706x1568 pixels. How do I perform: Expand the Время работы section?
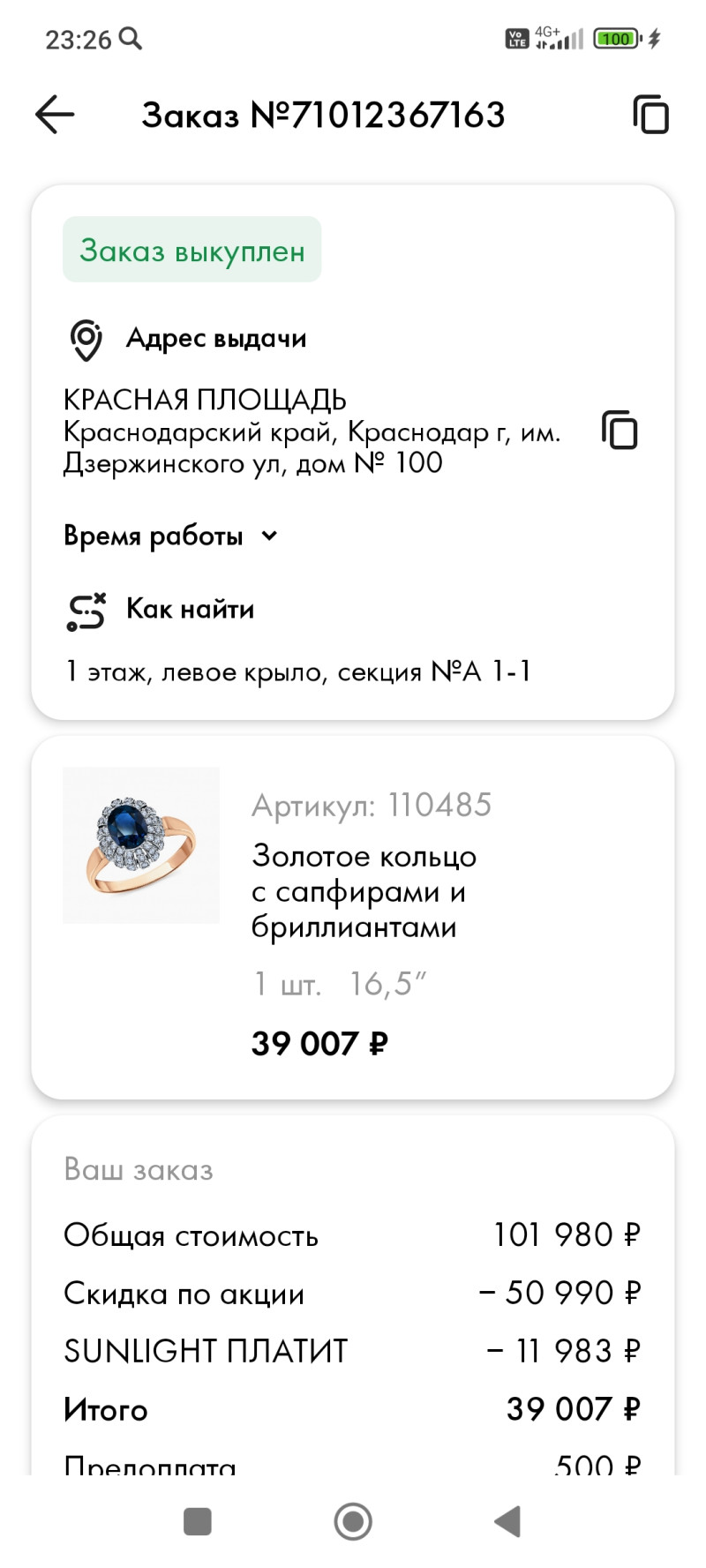coord(171,536)
